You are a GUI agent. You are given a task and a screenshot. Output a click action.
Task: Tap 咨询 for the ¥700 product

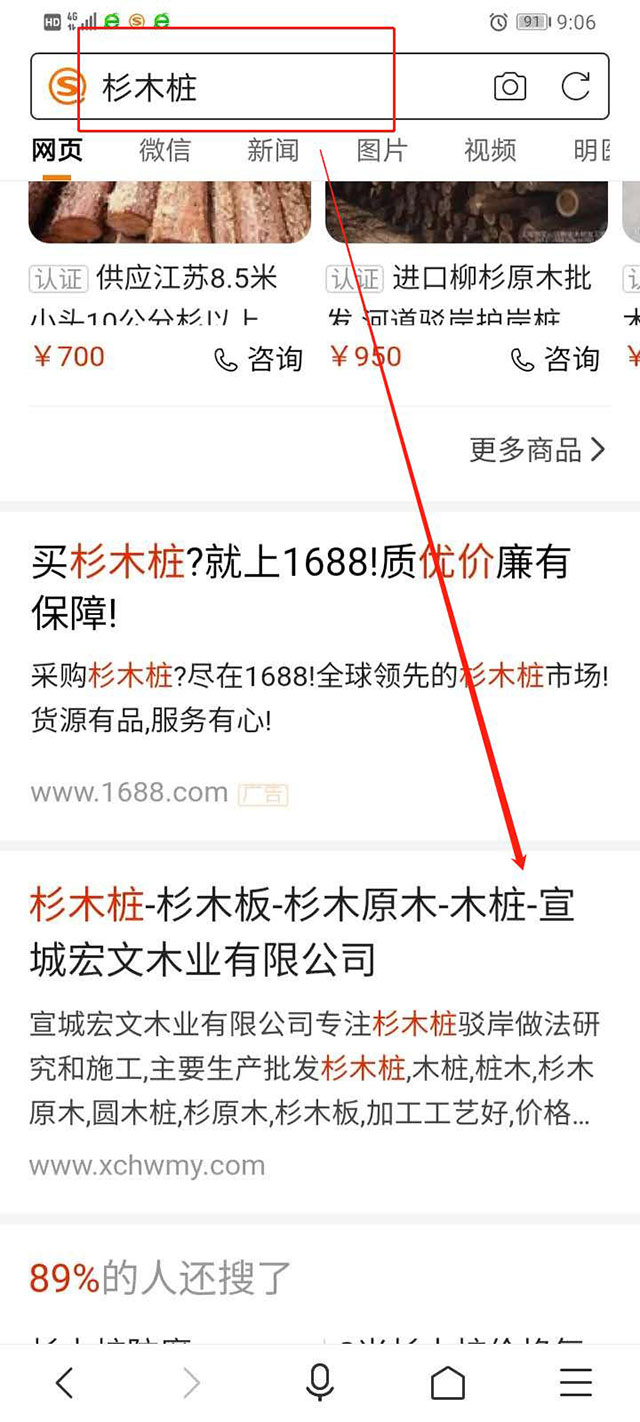pos(259,359)
